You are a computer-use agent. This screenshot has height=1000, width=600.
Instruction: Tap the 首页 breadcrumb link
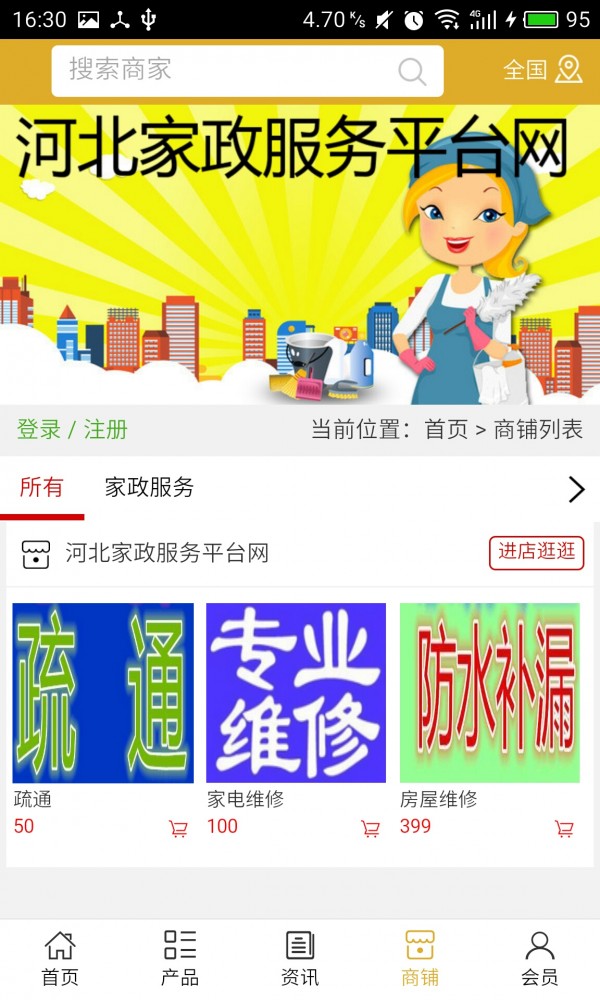pos(446,430)
